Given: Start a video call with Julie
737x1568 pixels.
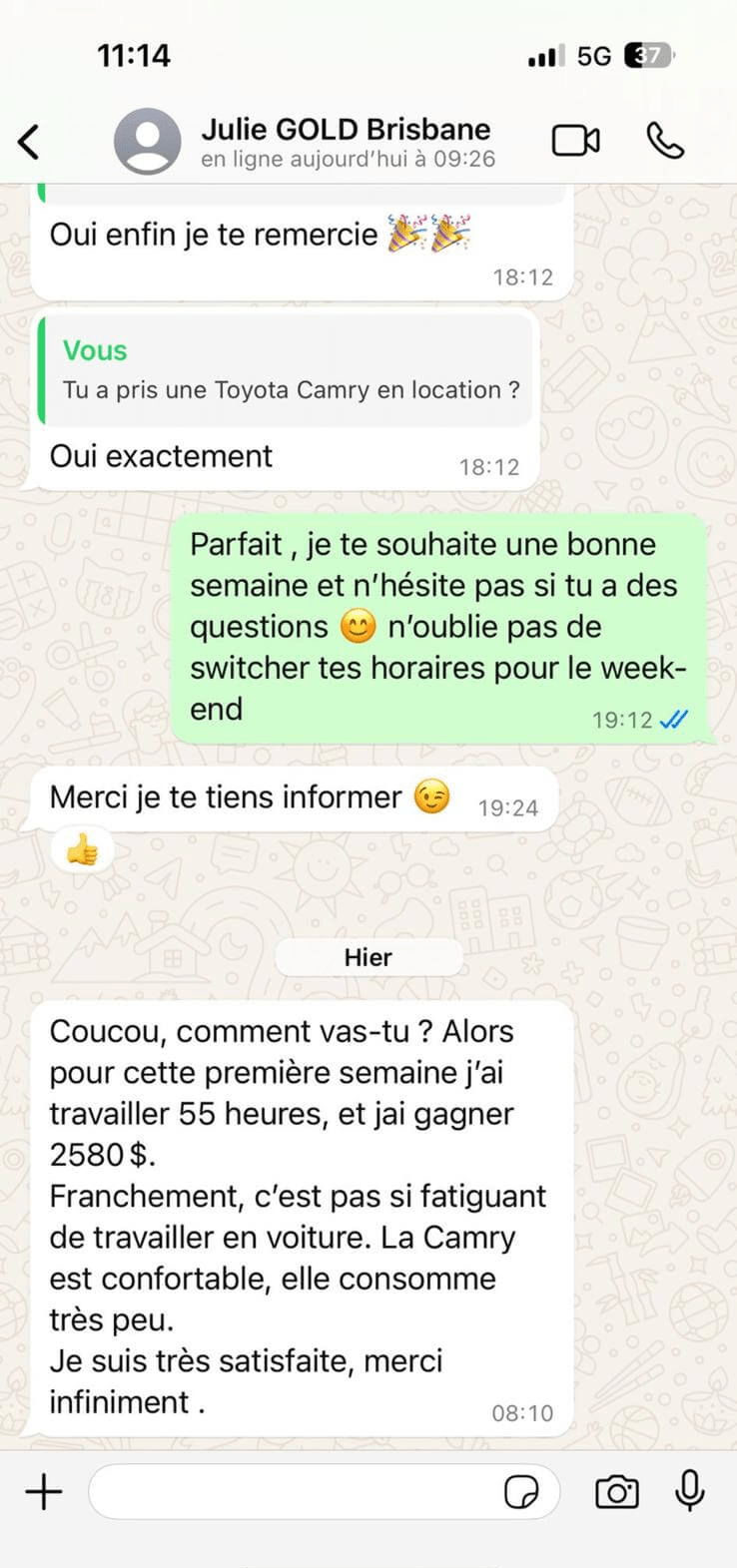Looking at the screenshot, I should click(x=576, y=142).
